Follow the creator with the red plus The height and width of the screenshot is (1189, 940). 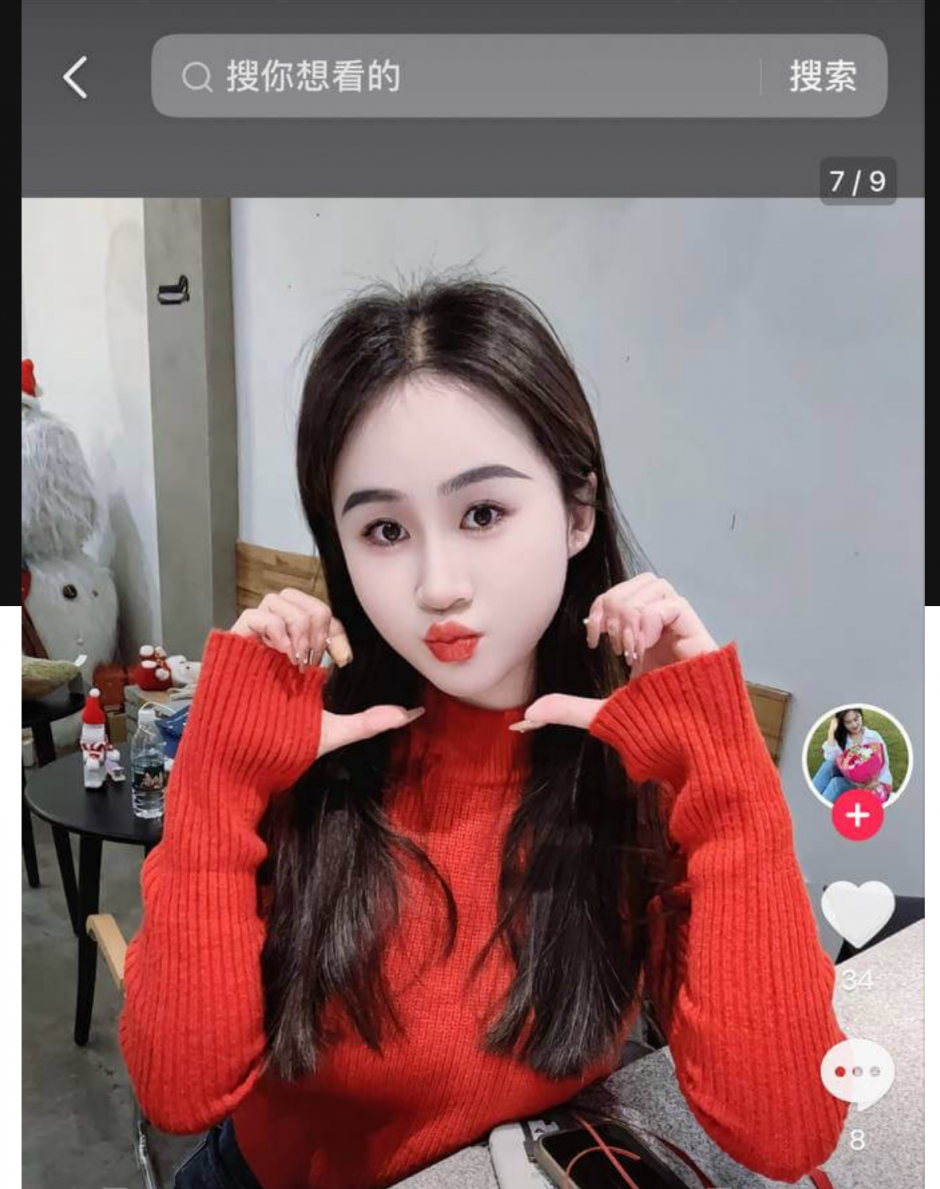point(857,817)
